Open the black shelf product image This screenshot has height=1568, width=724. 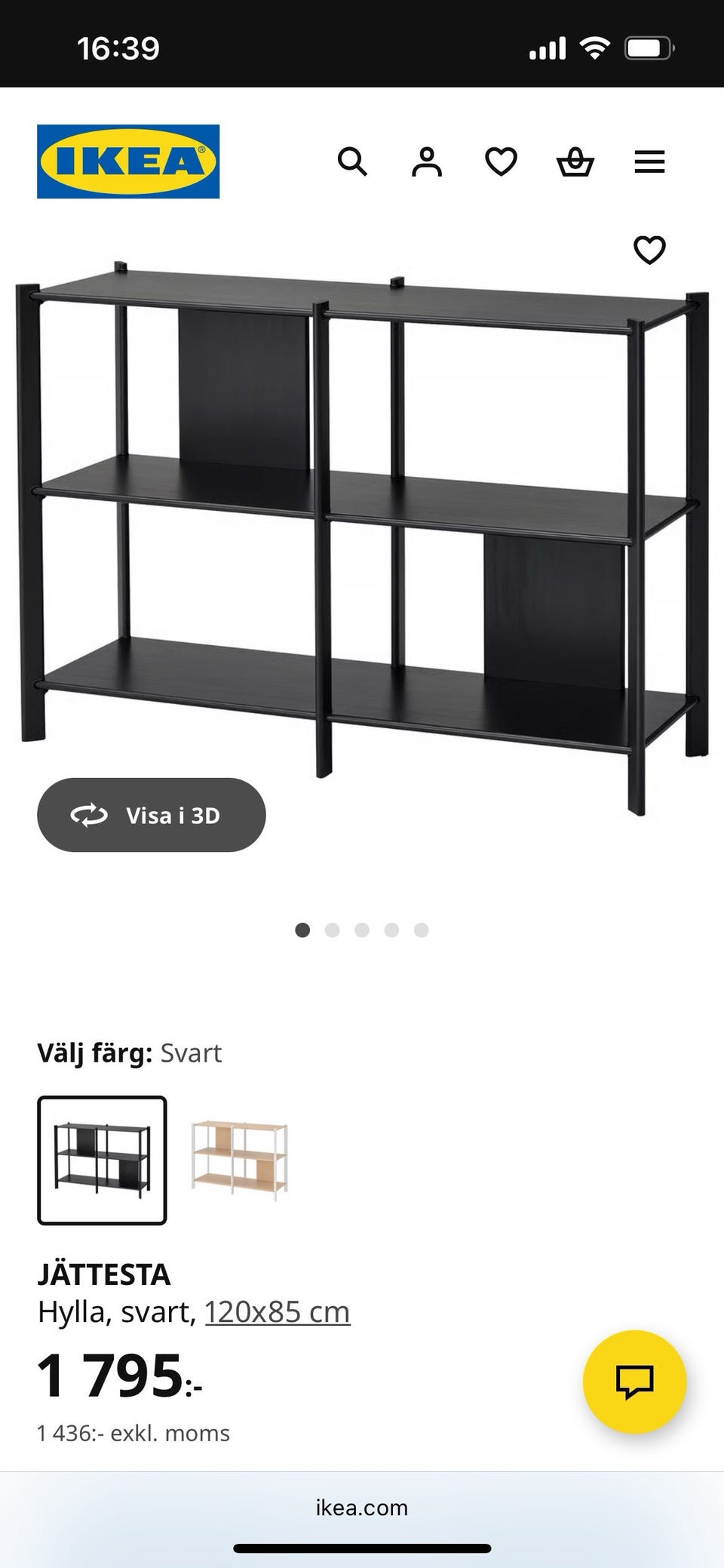[362, 528]
